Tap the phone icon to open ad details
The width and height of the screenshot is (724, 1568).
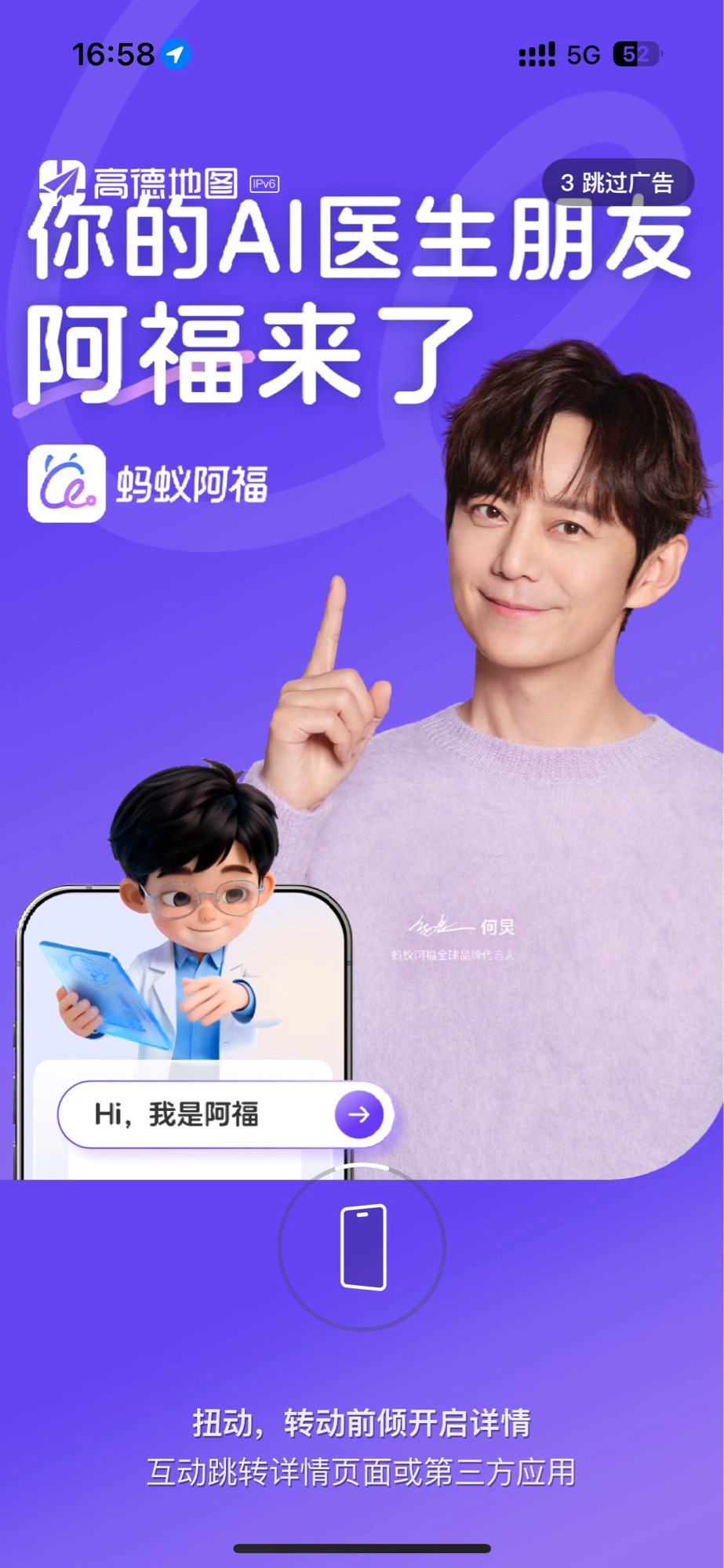click(362, 1247)
